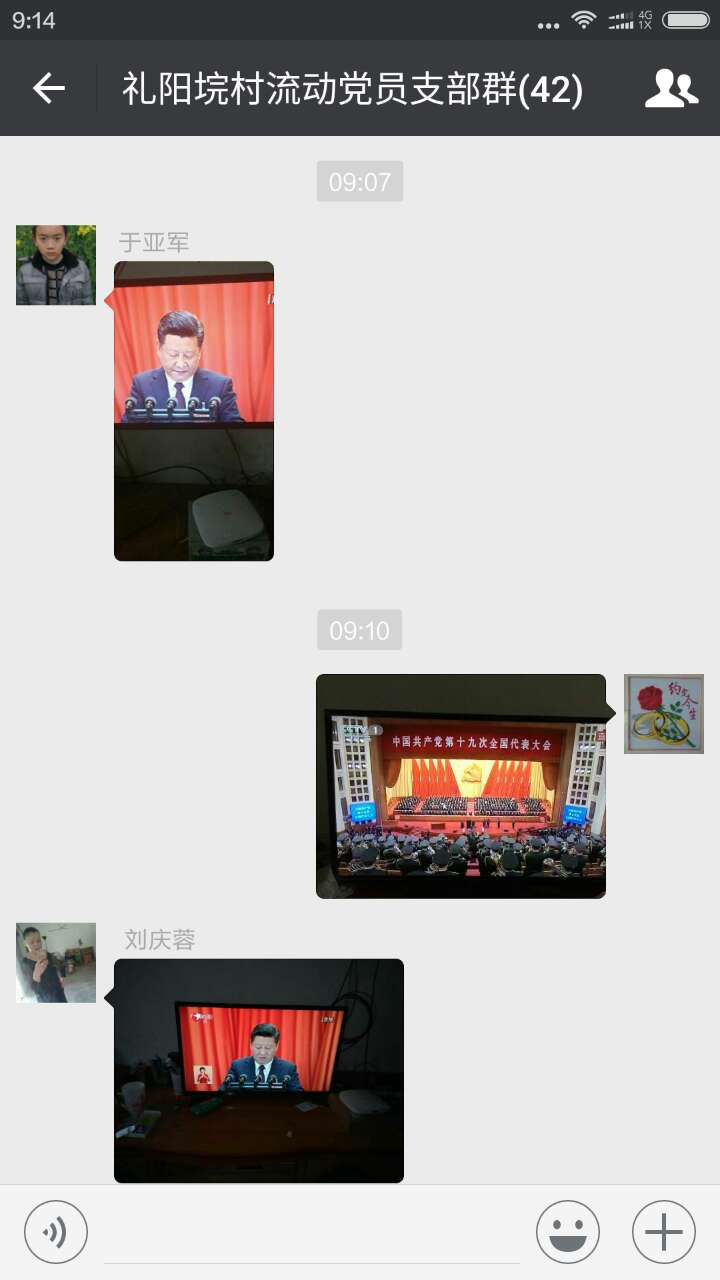Open the congress hall photo sent at 09:10
720x1280 pixels.
[x=461, y=786]
